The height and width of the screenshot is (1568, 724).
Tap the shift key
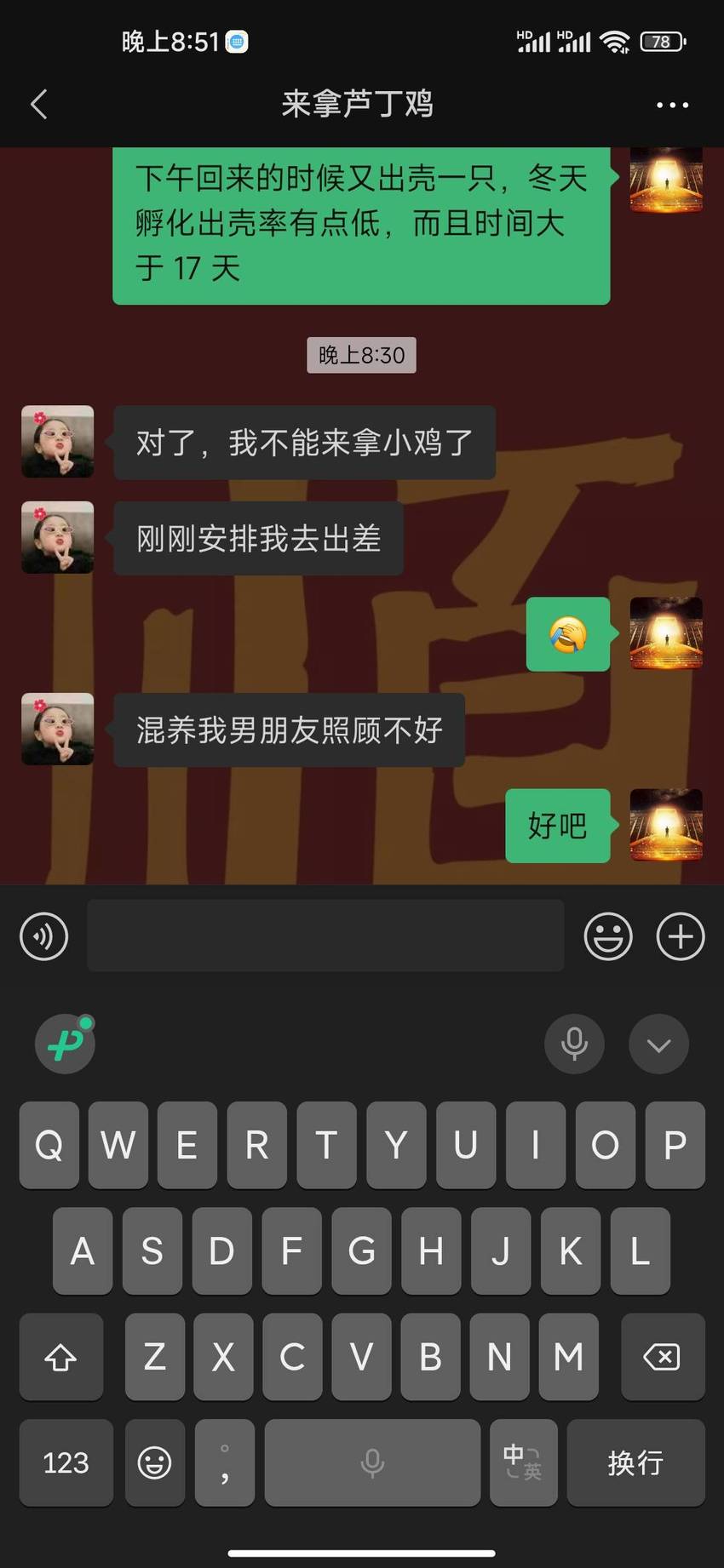[60, 1357]
